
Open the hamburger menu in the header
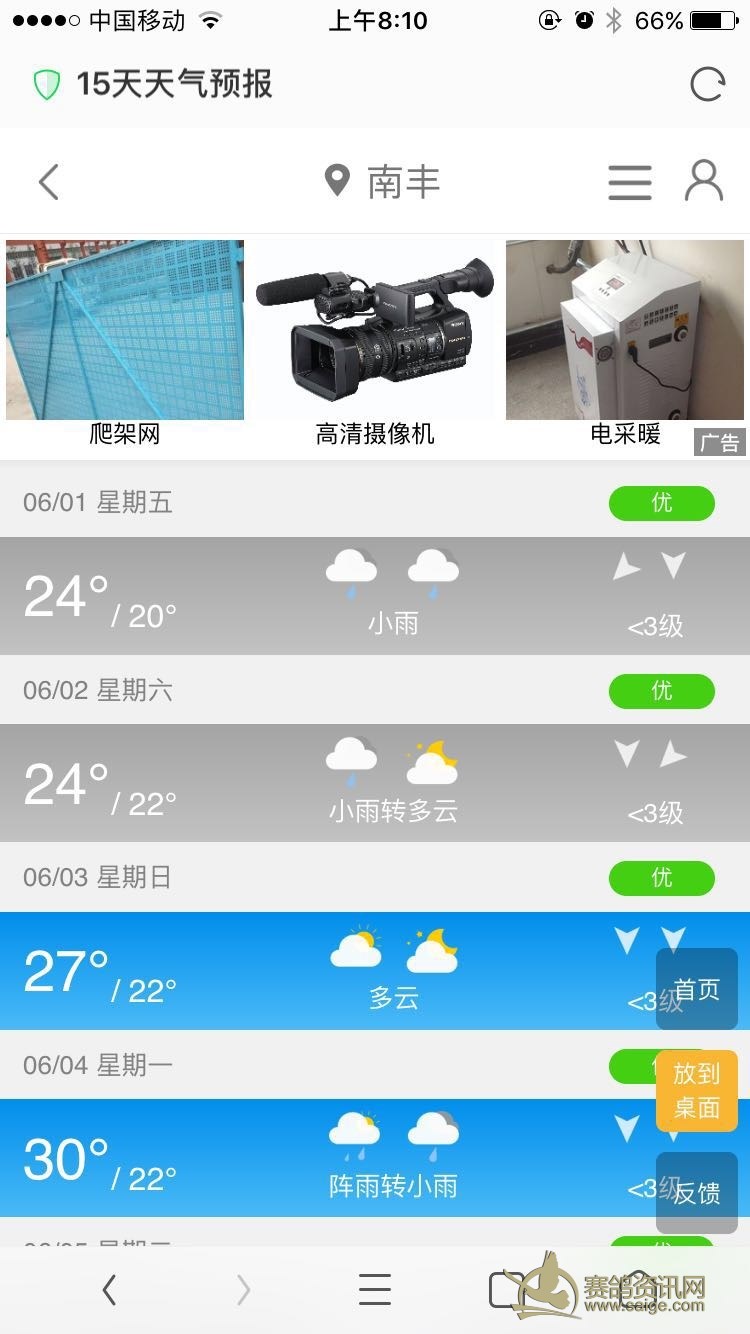[630, 182]
